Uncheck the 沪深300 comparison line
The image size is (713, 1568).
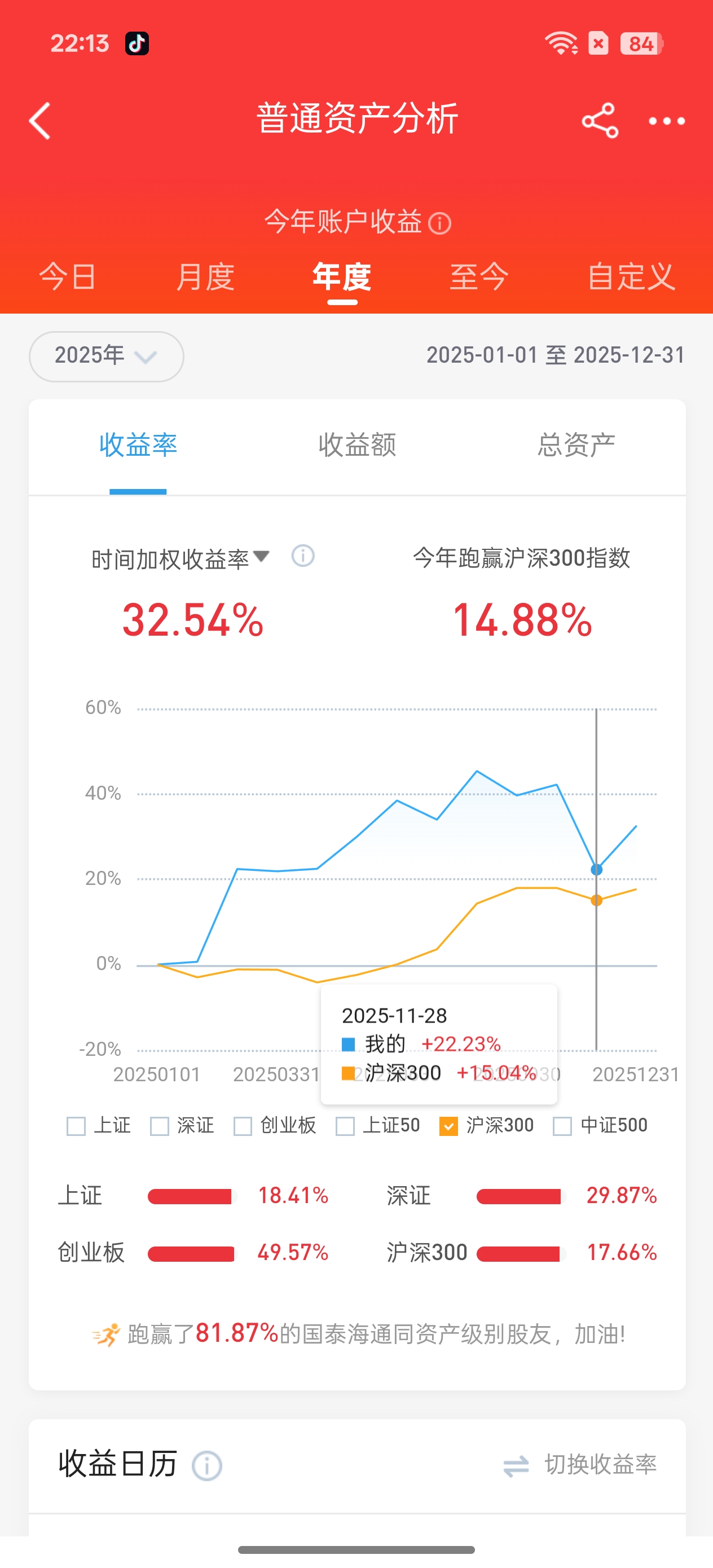tap(449, 1126)
